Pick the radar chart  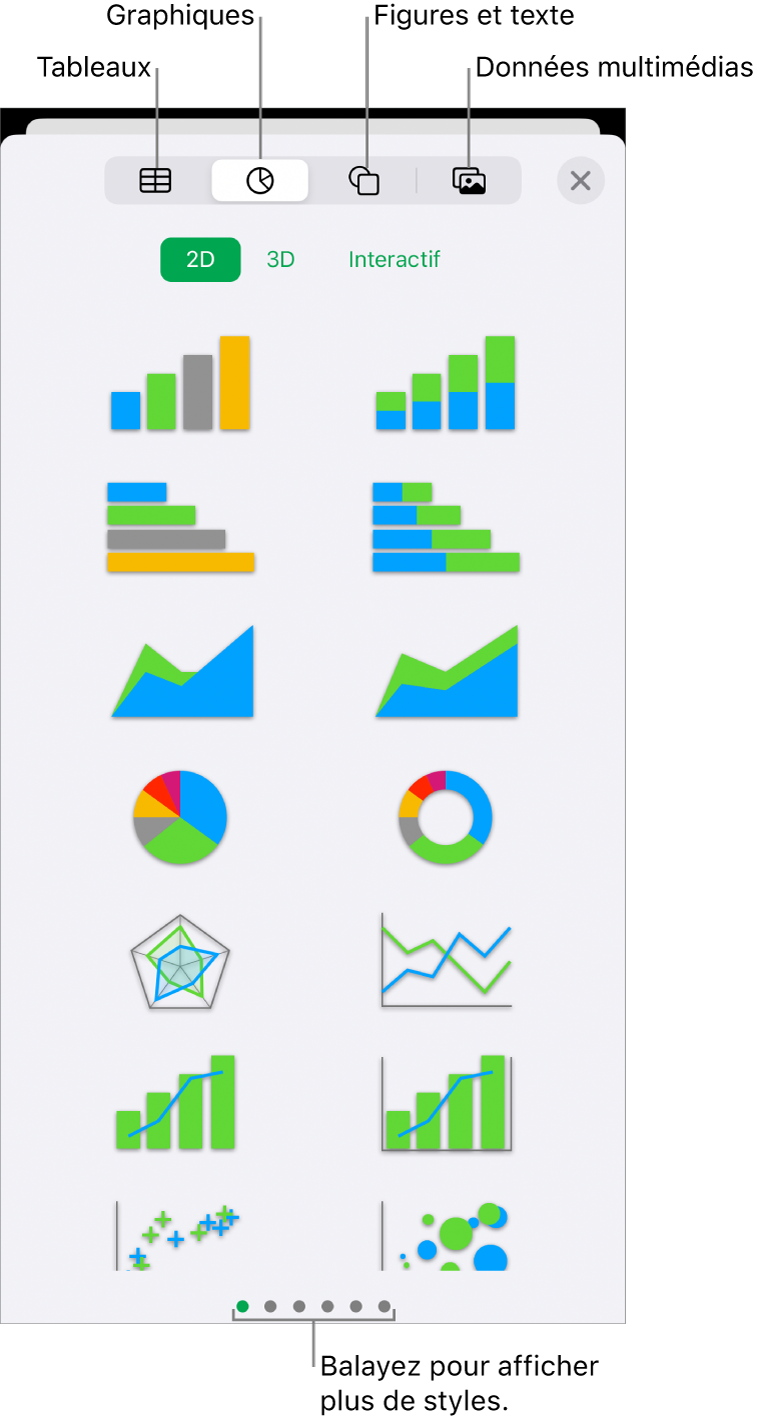[181, 962]
